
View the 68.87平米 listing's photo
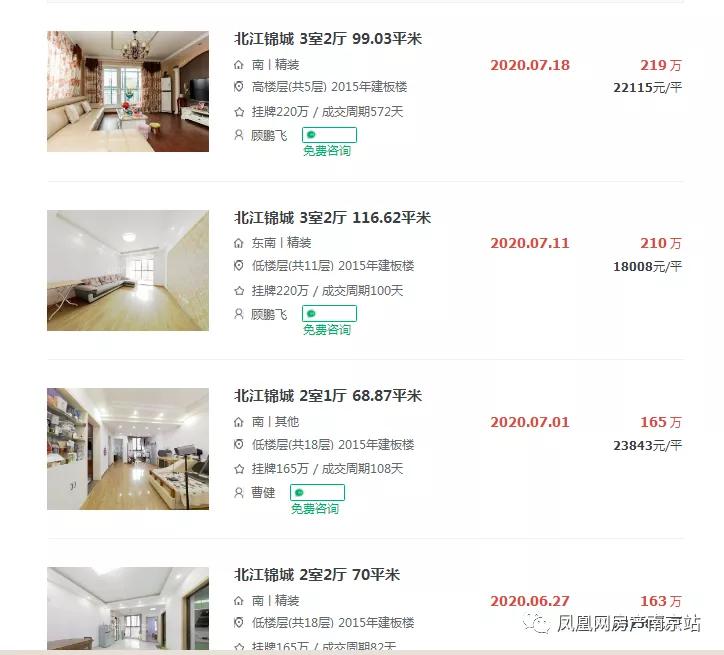click(128, 448)
